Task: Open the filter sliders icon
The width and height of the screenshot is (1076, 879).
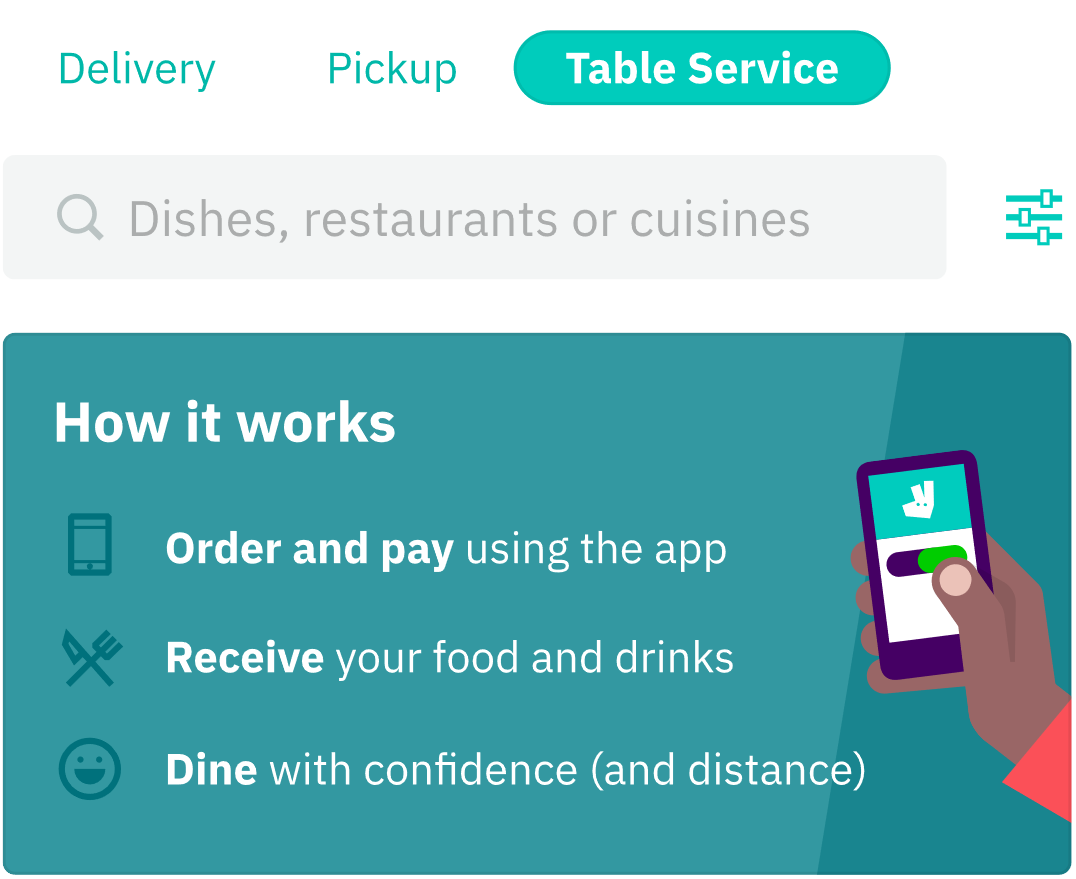Action: click(1033, 217)
